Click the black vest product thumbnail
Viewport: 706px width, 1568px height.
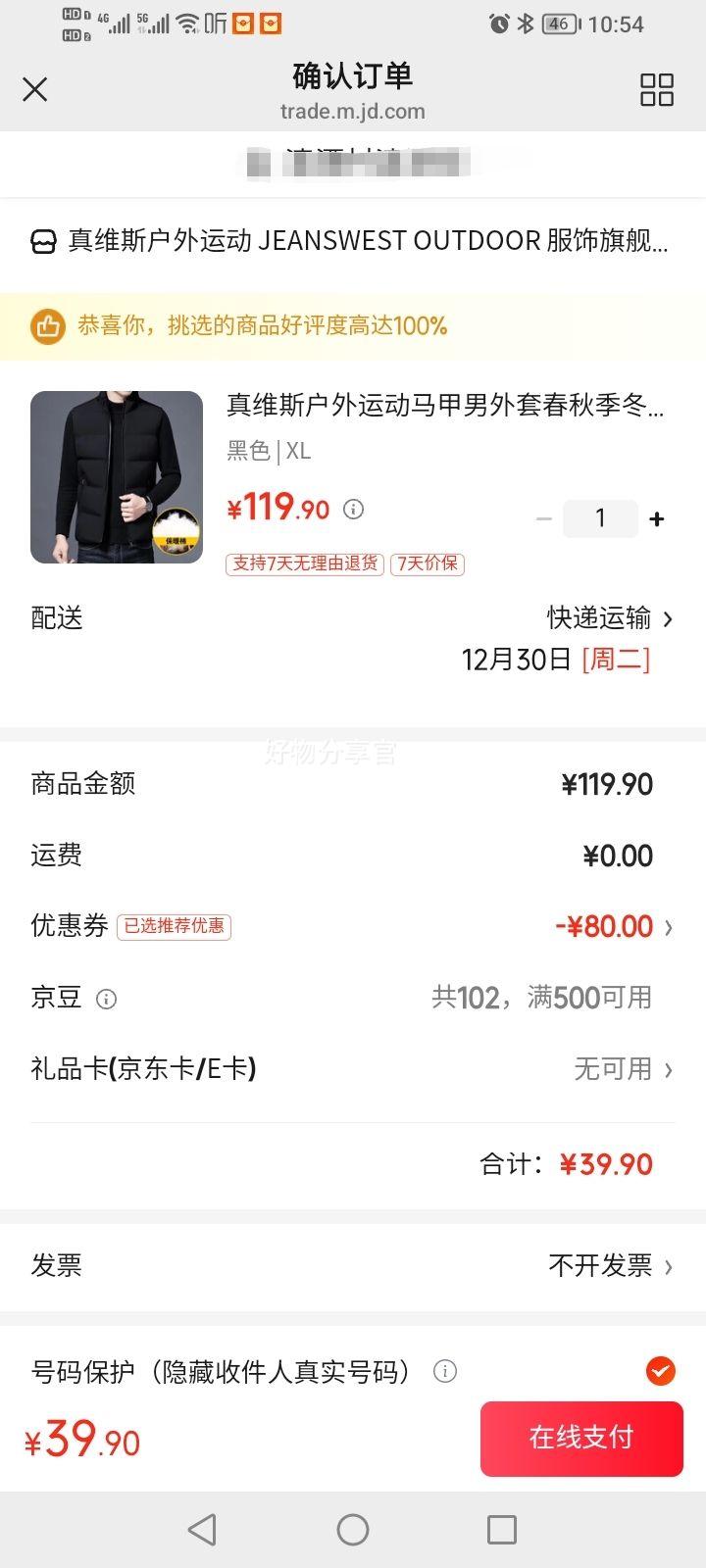[116, 477]
